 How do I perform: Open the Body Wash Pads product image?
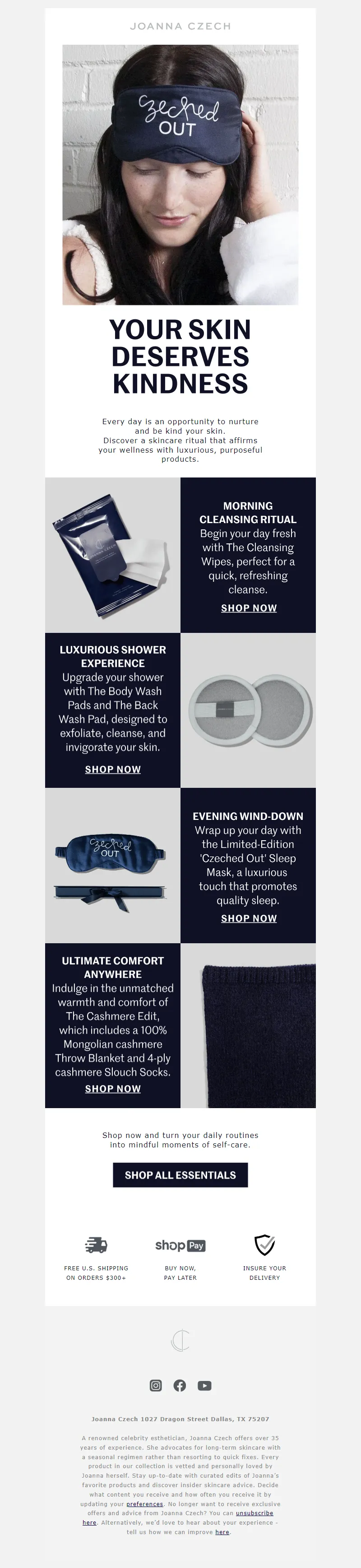point(248,710)
